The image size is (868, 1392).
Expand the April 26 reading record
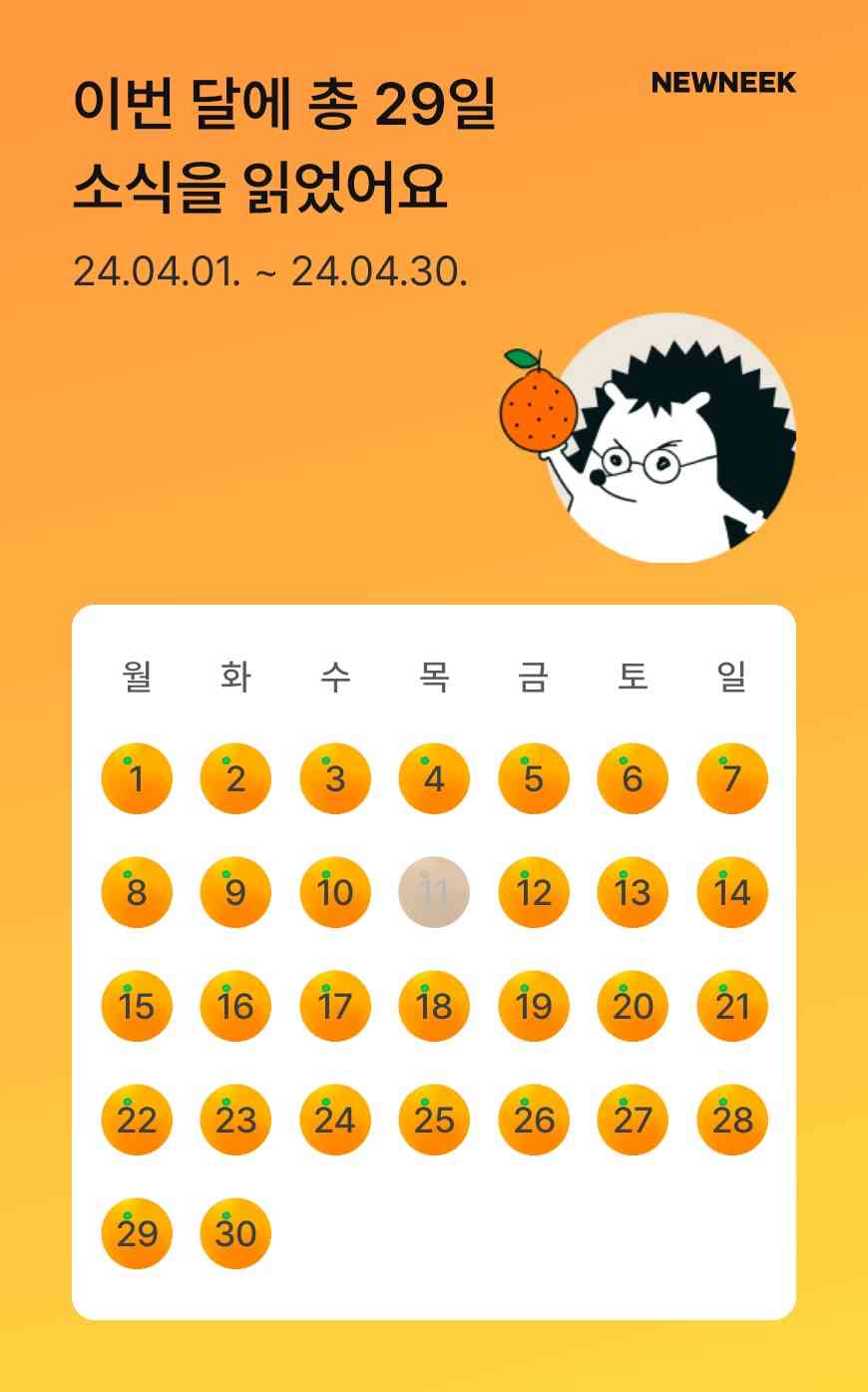coord(533,1120)
